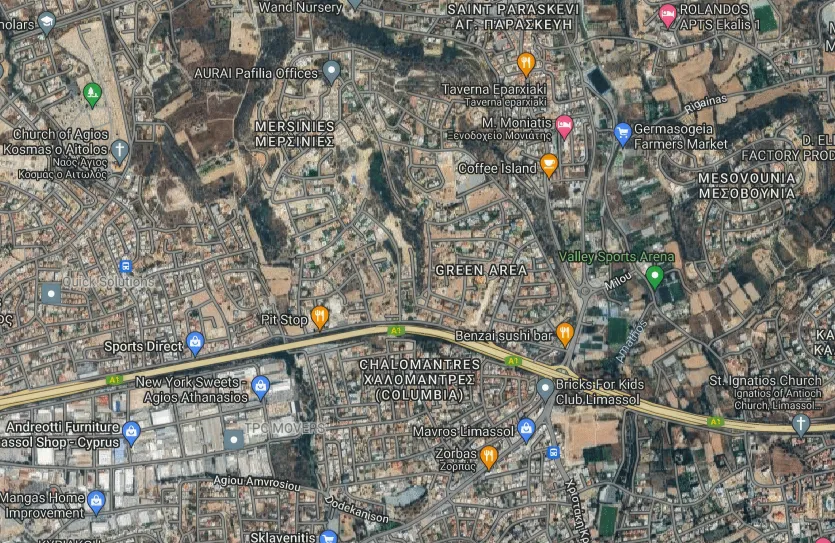
Task: Open the ROLANDOS APTS Ekalis hotel pin
Action: 668,14
